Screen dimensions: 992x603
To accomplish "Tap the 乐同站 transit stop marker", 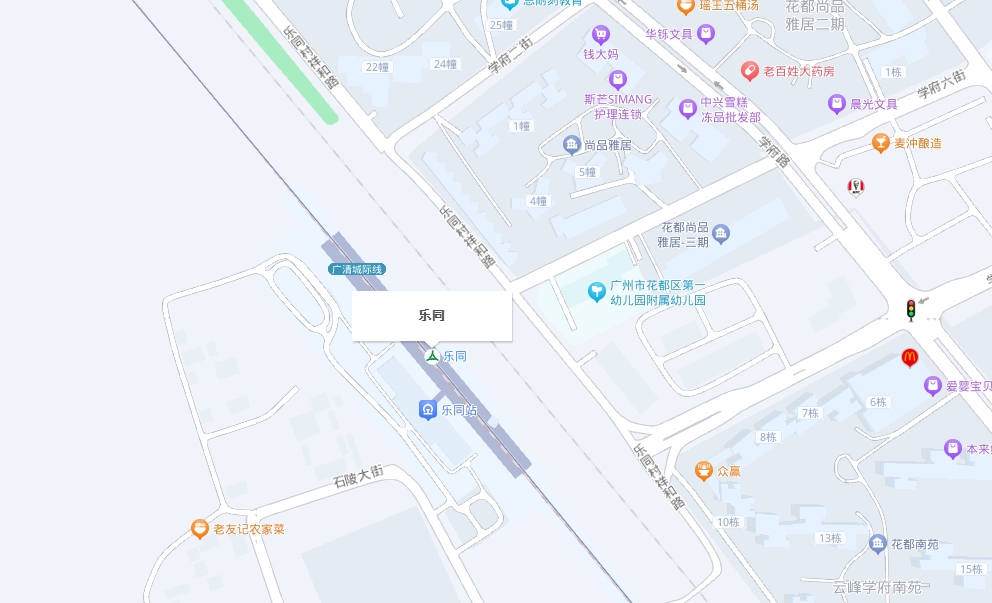I will [427, 409].
